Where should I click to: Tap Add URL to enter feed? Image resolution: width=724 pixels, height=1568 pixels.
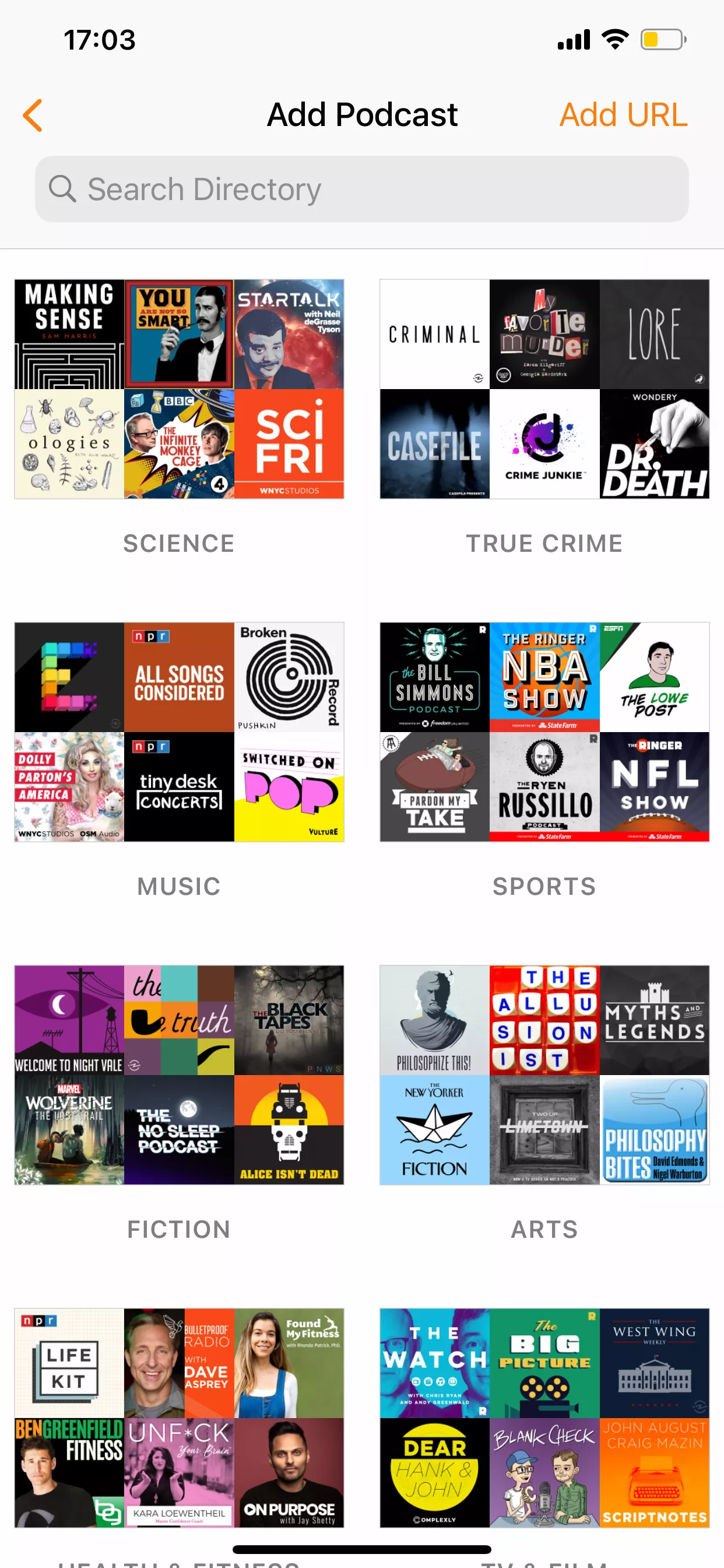tap(623, 115)
